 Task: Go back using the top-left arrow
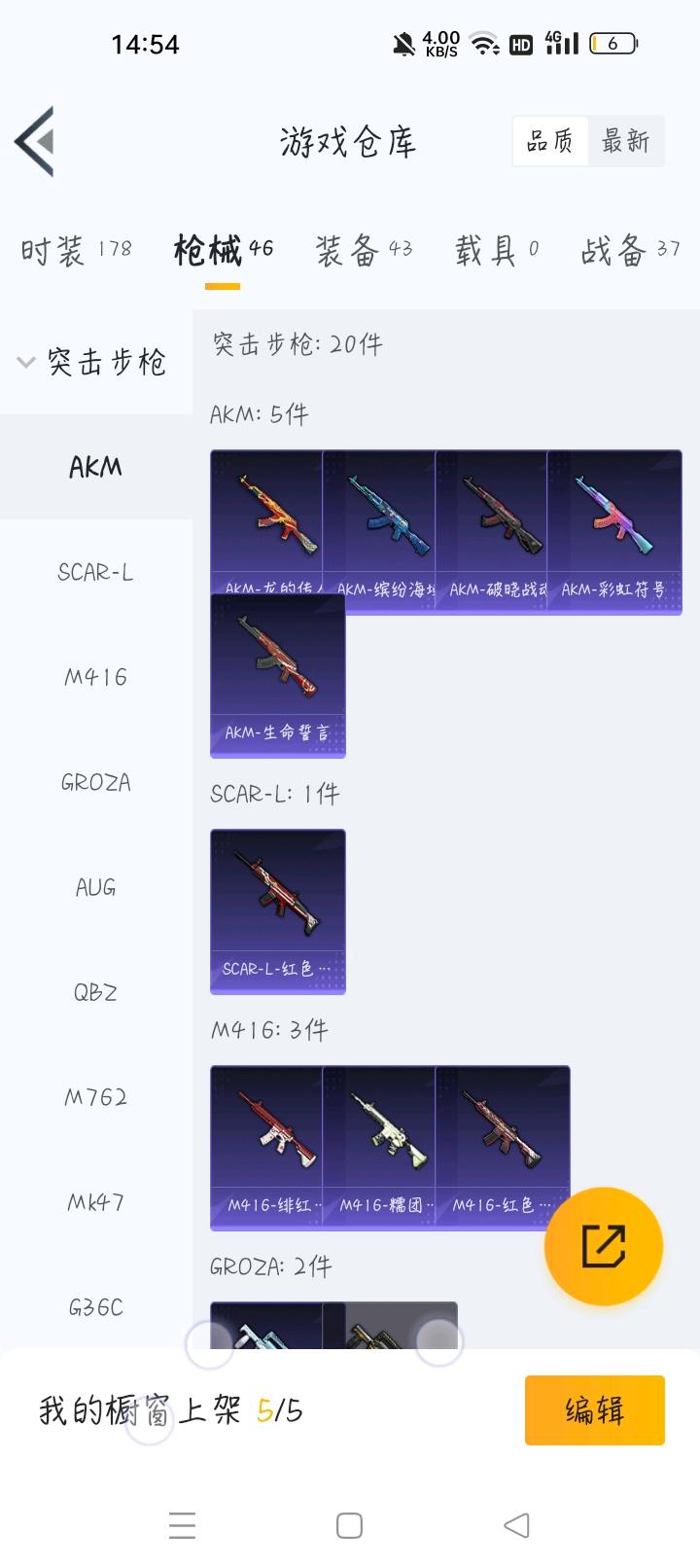tap(35, 142)
